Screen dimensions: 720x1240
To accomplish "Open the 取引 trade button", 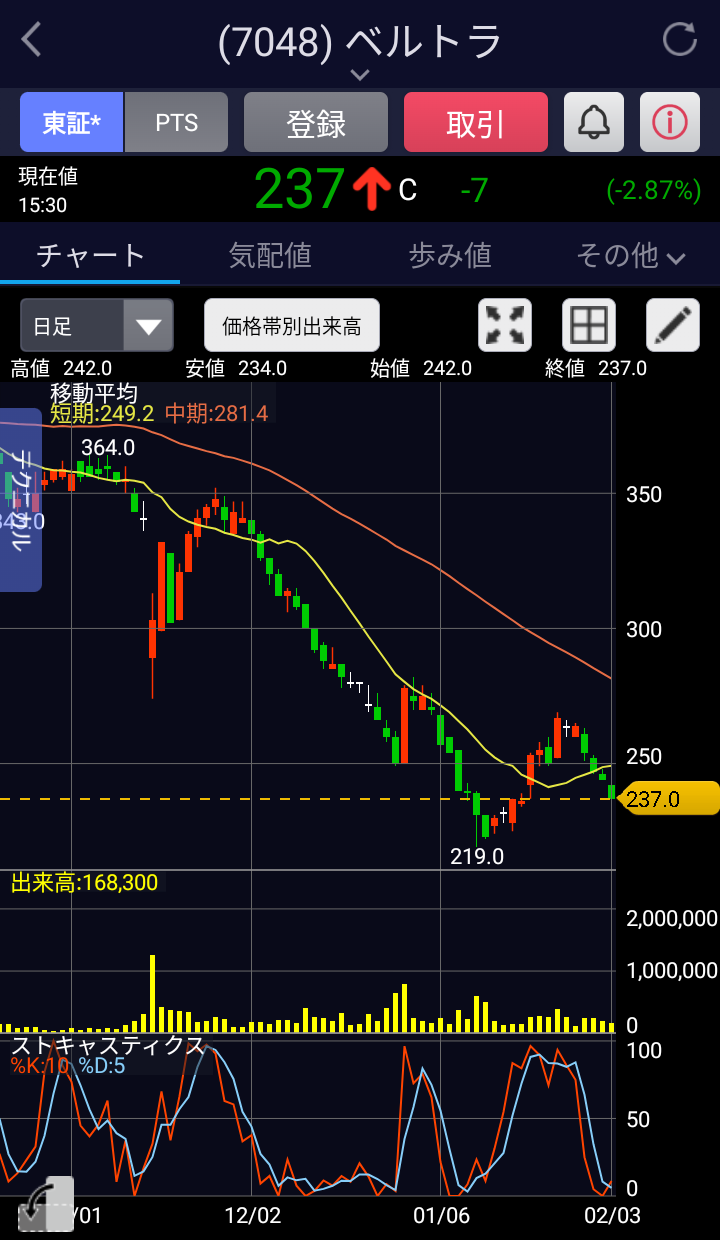I will click(476, 123).
